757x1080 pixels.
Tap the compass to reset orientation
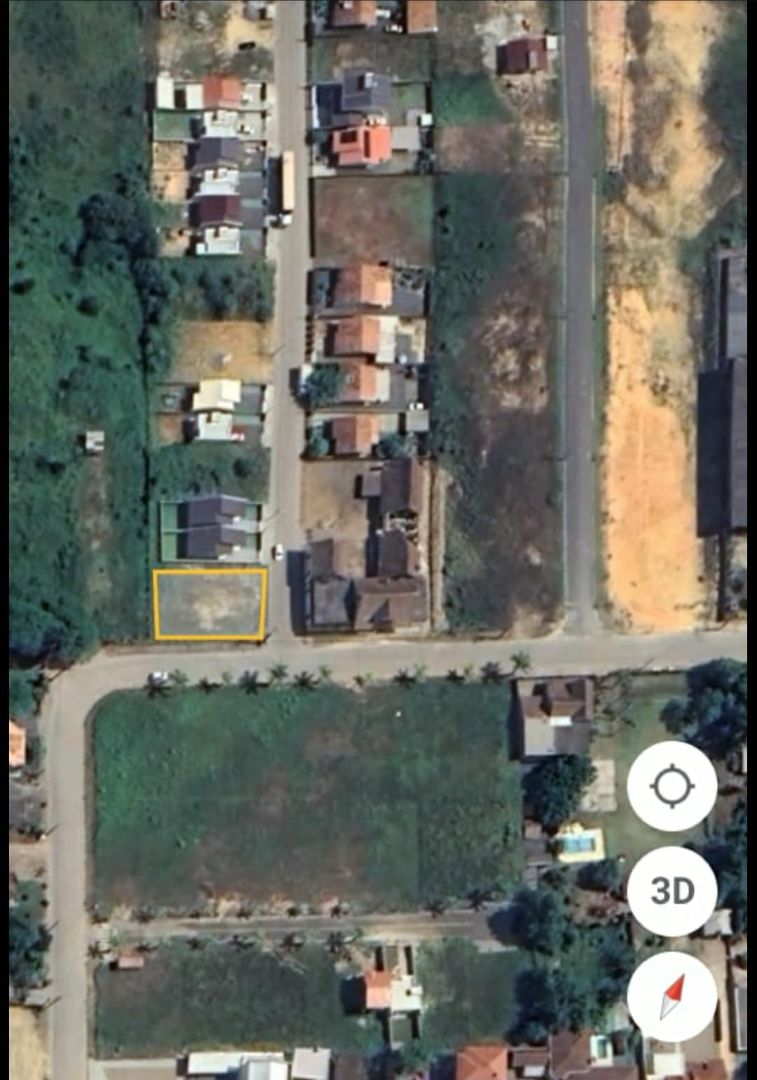pos(672,996)
